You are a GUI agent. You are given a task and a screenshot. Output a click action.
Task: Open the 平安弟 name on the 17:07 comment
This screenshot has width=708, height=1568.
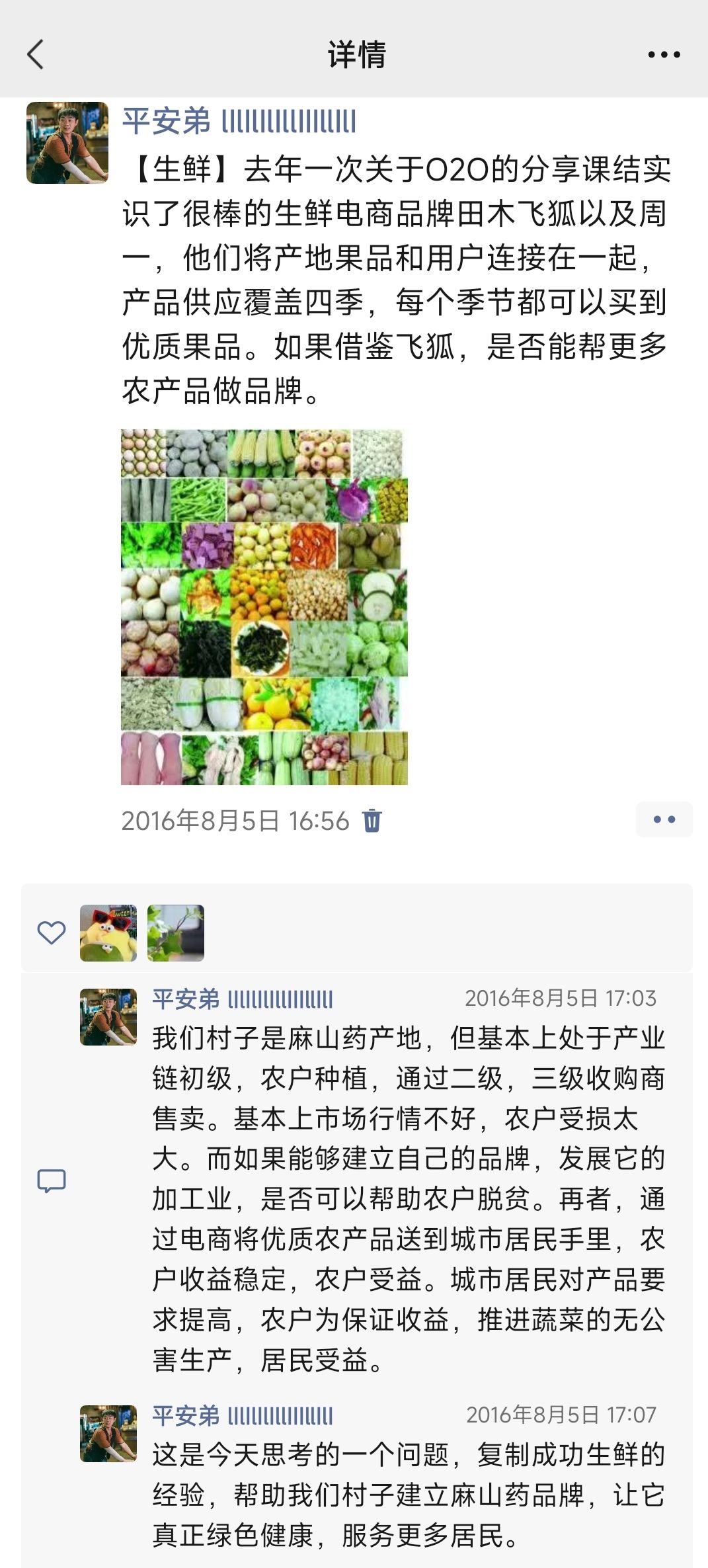(x=243, y=1415)
